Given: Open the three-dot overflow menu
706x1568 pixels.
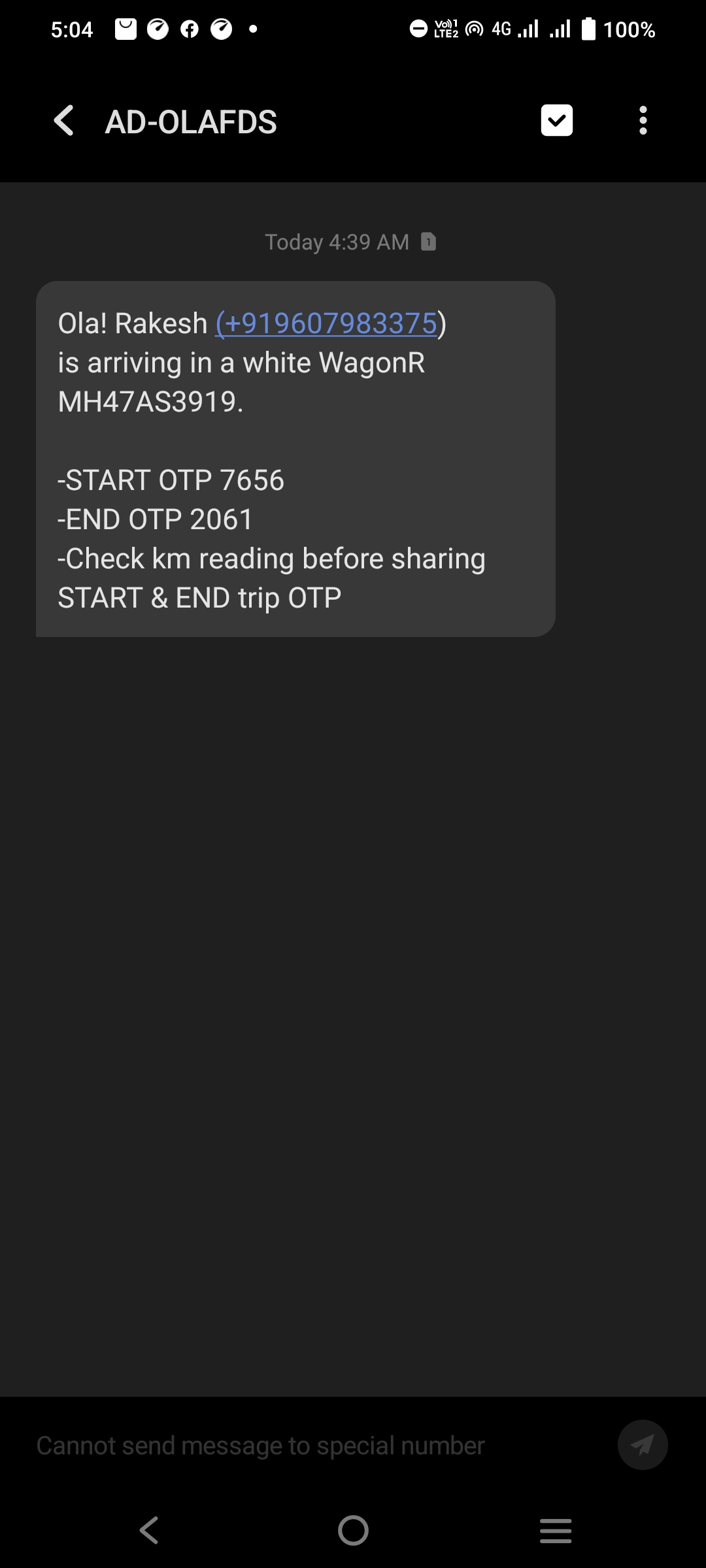Looking at the screenshot, I should pos(643,121).
